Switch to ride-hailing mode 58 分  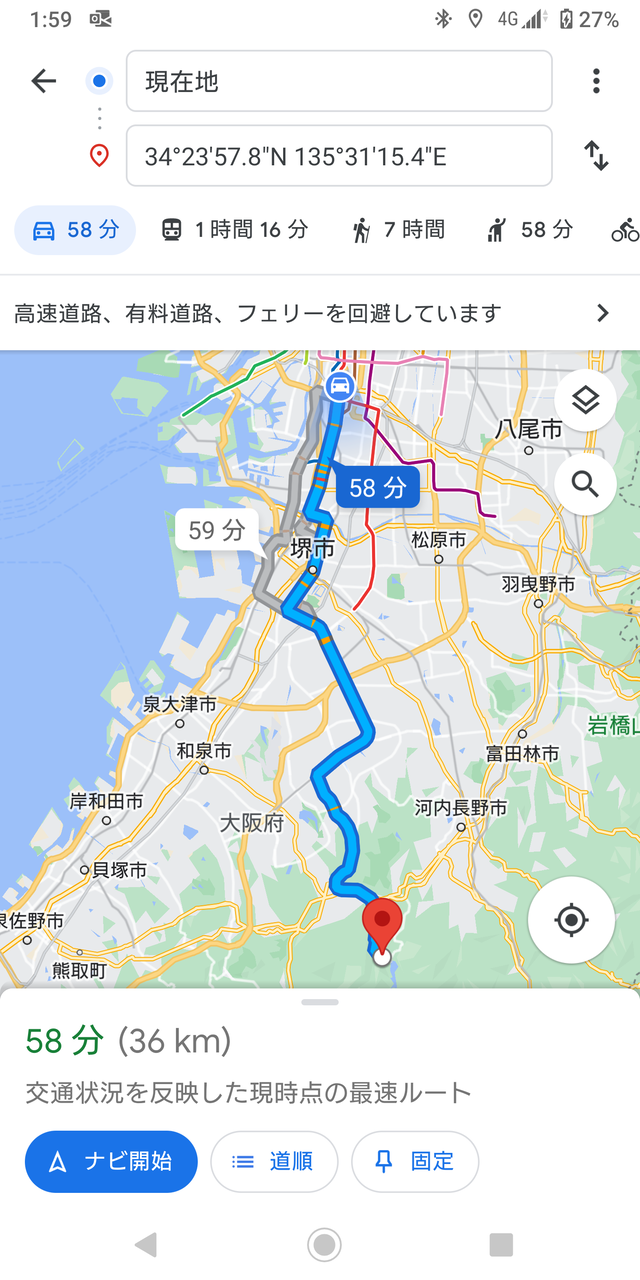[x=529, y=230]
